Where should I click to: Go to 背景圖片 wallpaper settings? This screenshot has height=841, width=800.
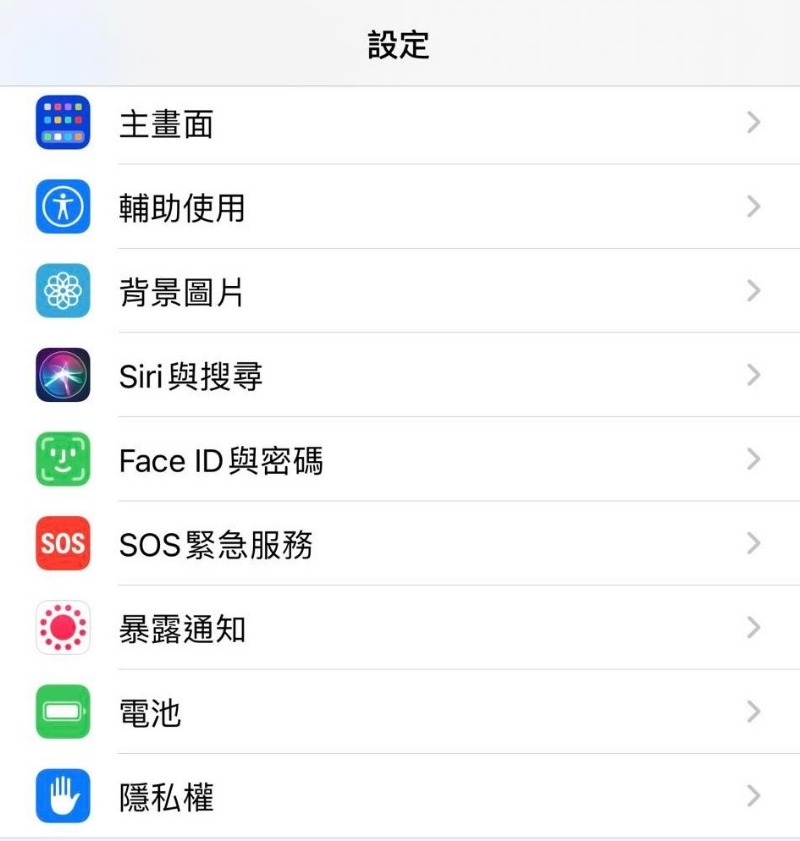tap(400, 292)
